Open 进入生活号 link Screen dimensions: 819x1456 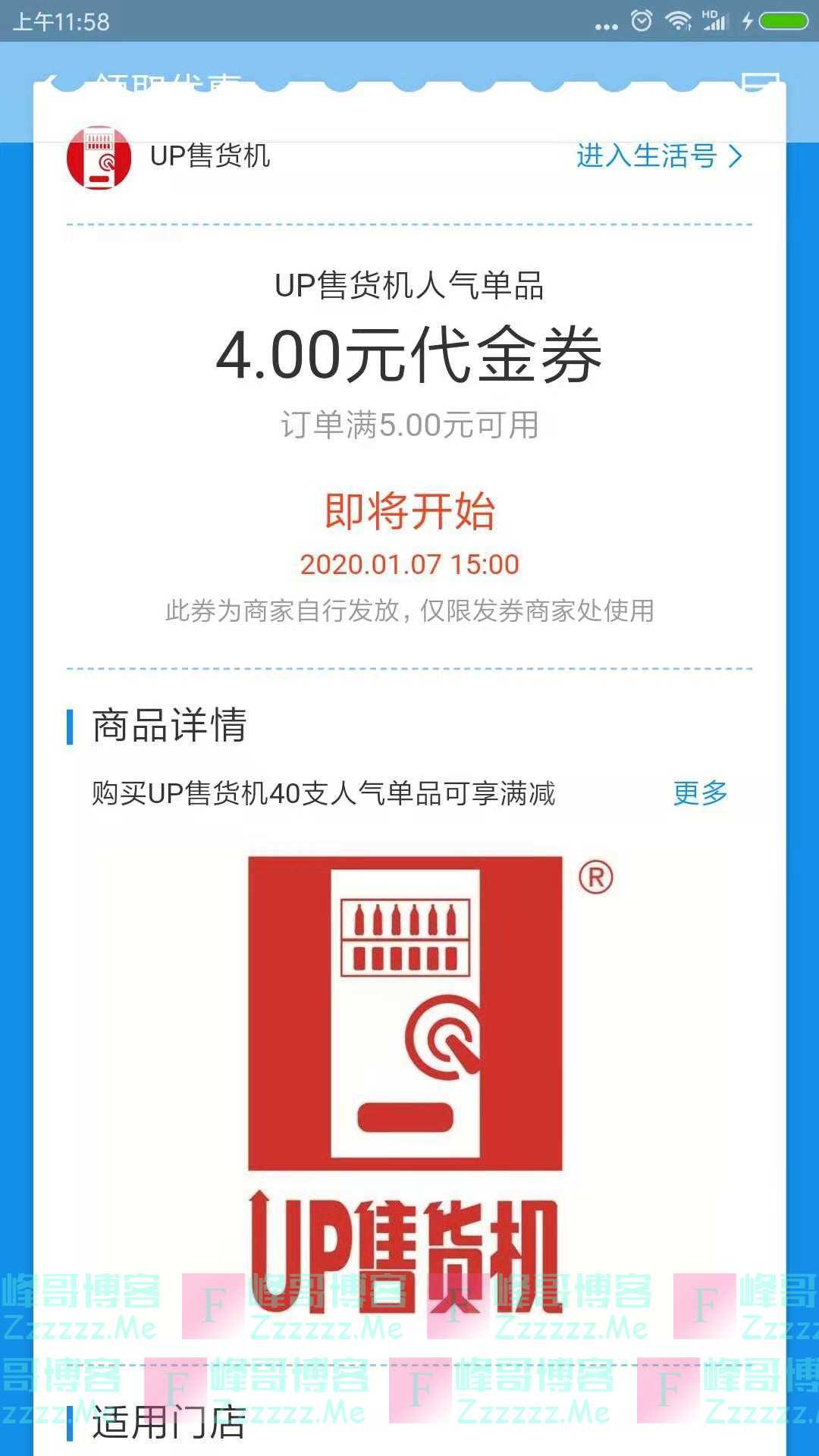click(x=658, y=156)
